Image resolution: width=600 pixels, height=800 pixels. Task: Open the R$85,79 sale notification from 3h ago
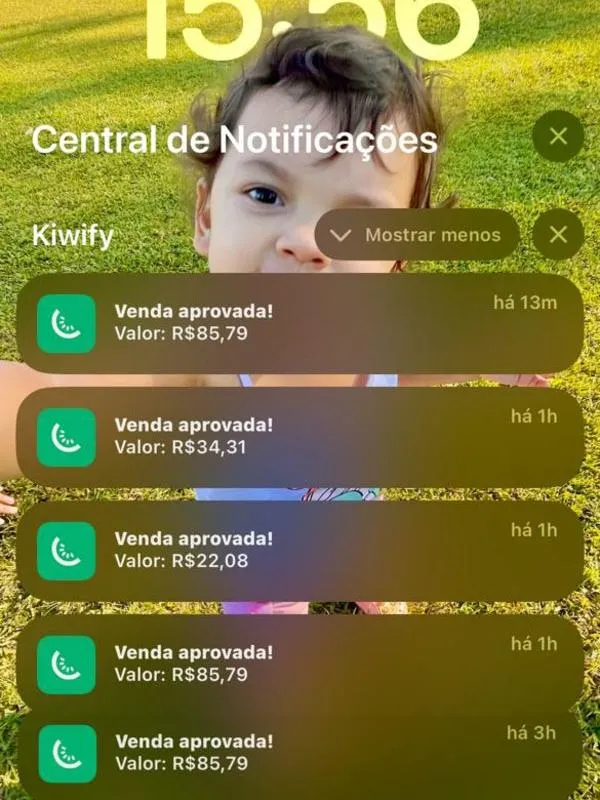click(300, 754)
